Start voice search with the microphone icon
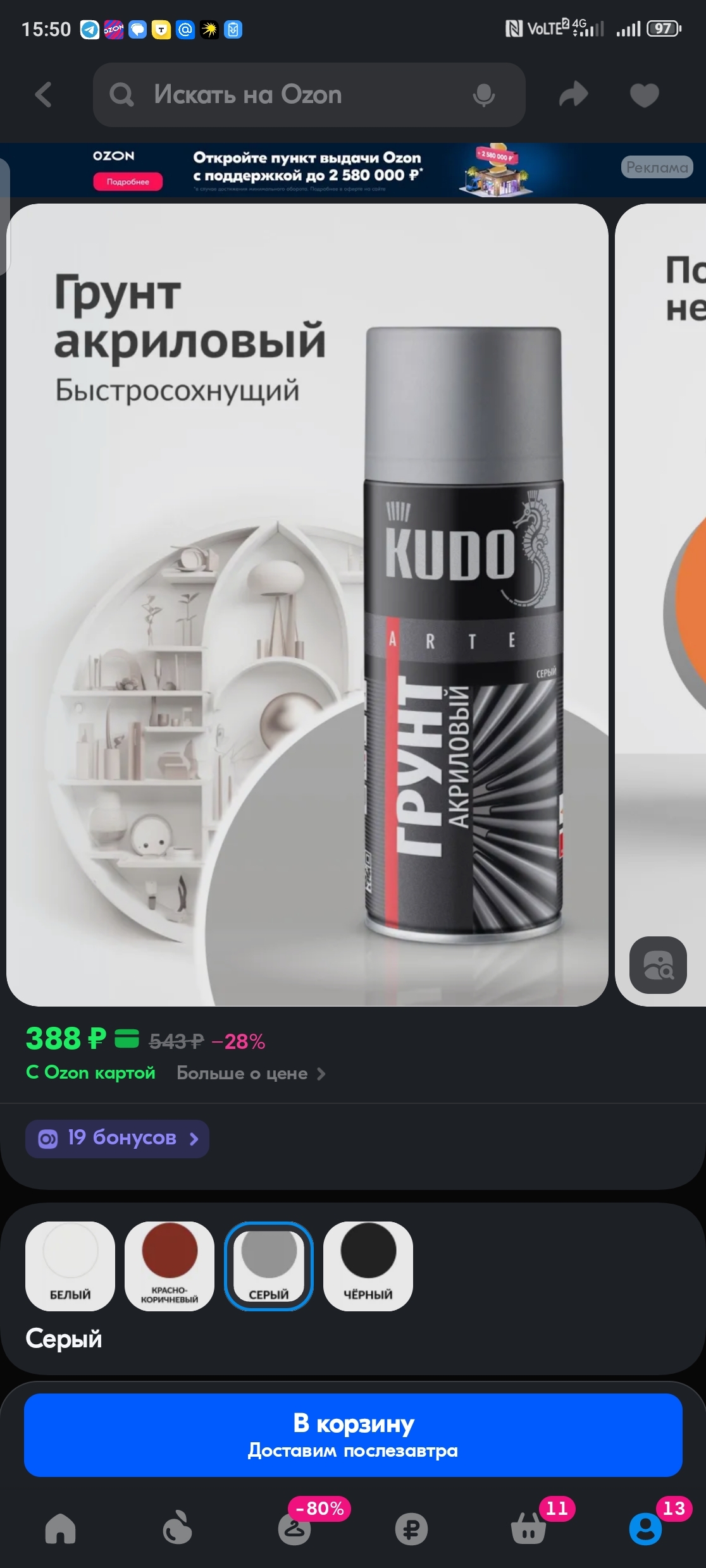The image size is (706, 1568). point(484,95)
